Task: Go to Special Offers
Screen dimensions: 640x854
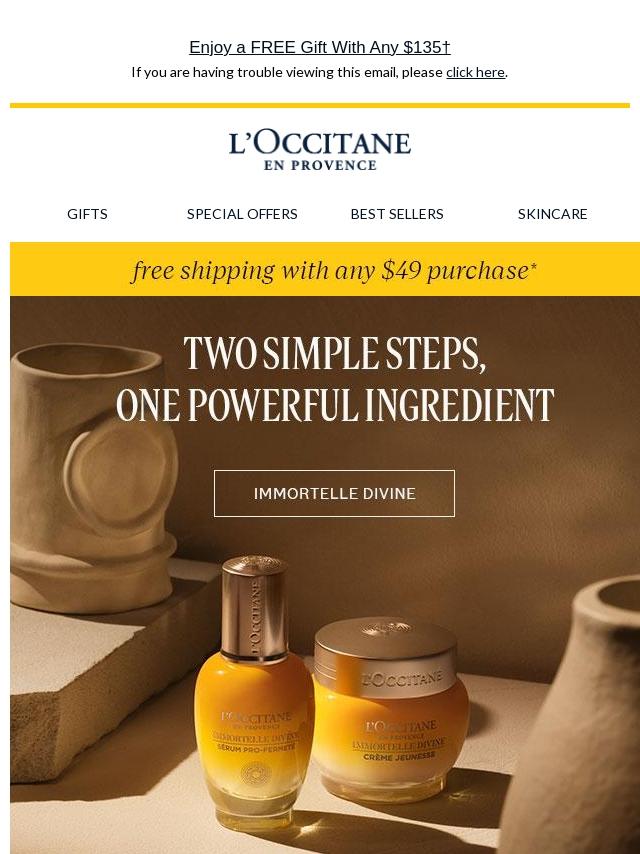Action: click(x=242, y=214)
